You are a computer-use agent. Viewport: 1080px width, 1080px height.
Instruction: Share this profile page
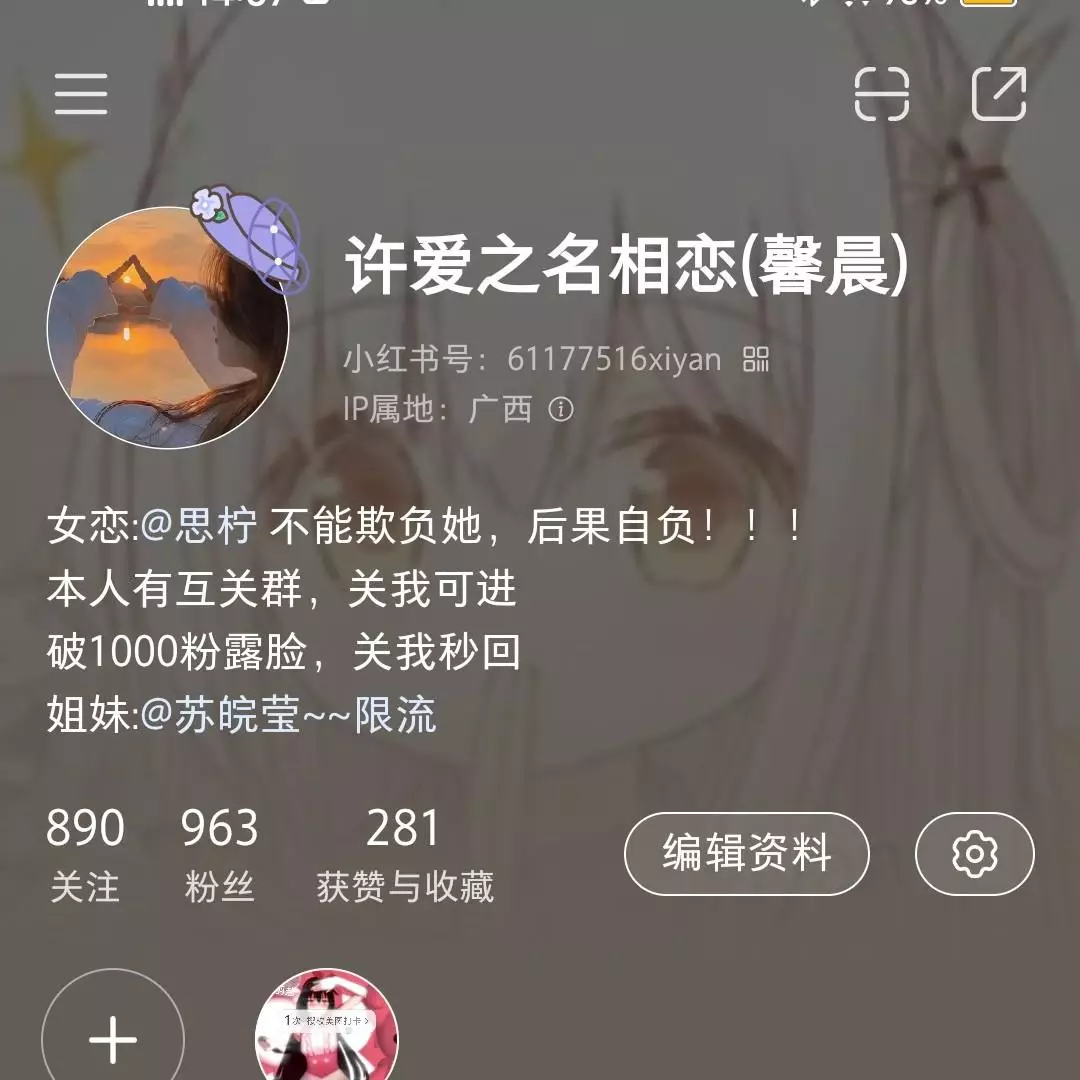pos(999,95)
